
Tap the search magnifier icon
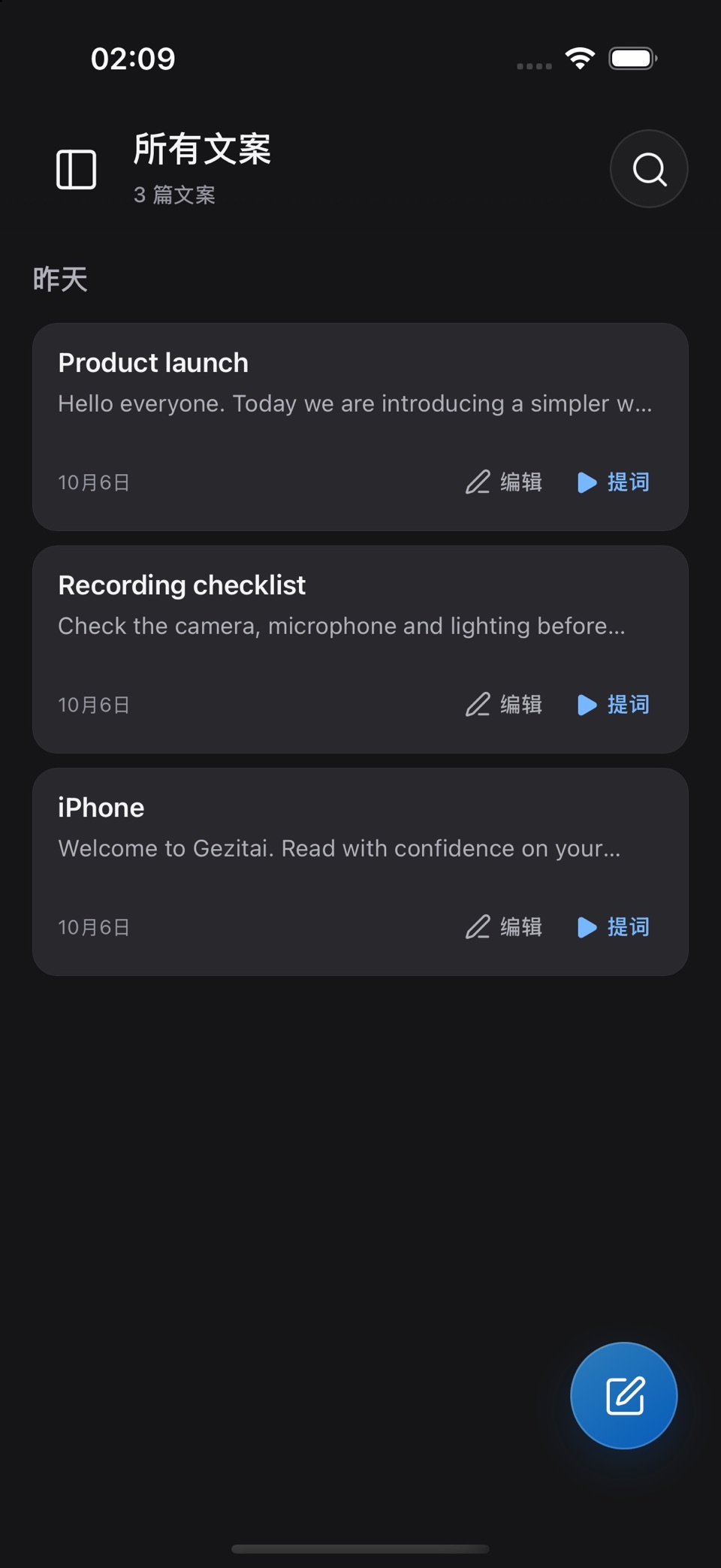[x=649, y=169]
